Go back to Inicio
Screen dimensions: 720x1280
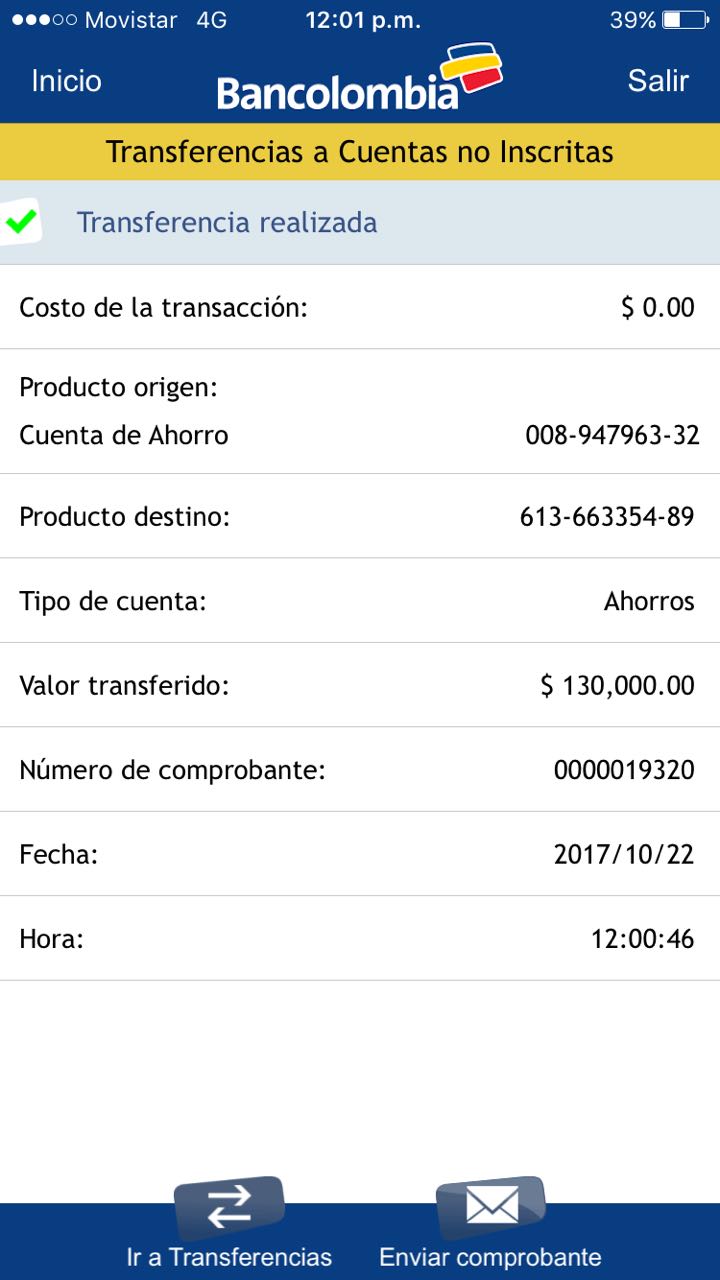coord(66,81)
